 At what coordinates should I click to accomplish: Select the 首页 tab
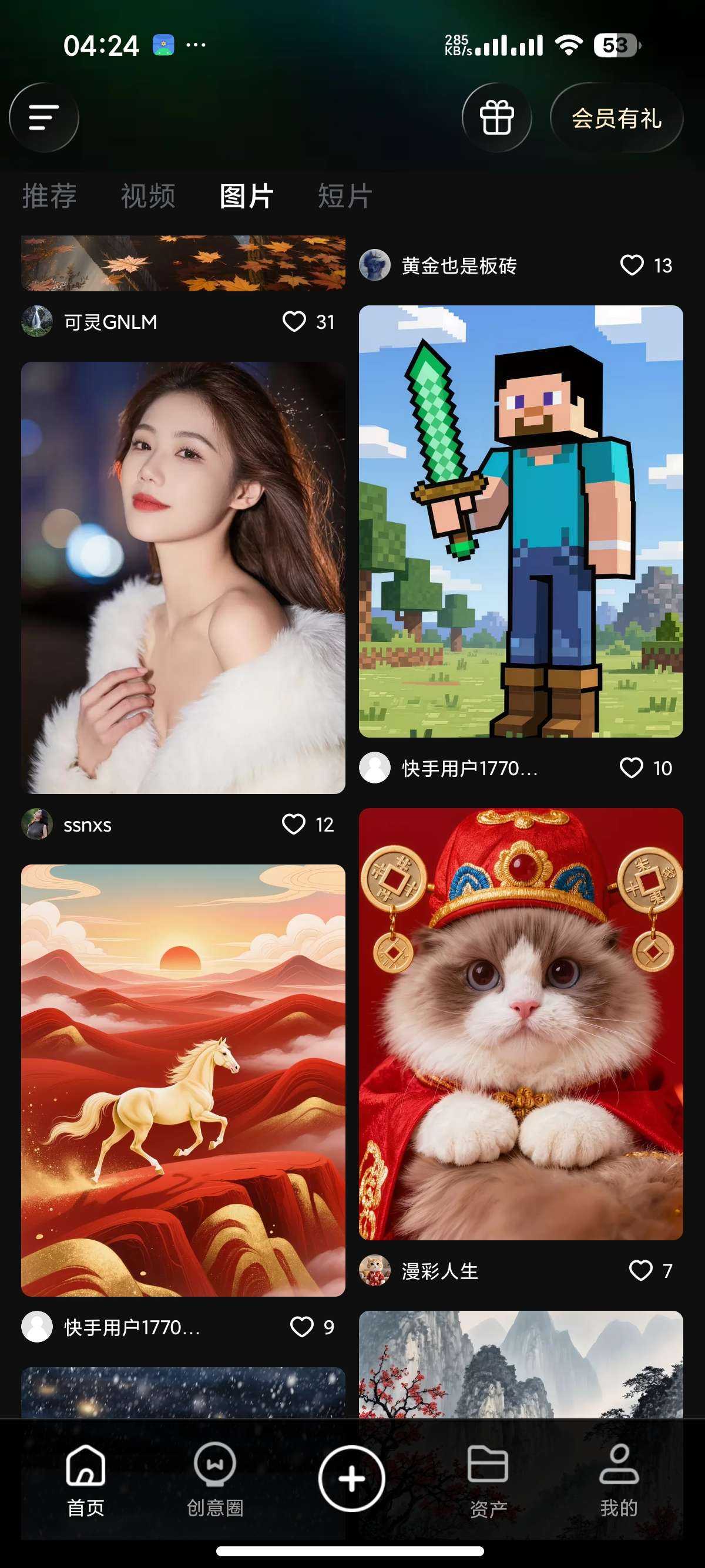(x=85, y=1480)
